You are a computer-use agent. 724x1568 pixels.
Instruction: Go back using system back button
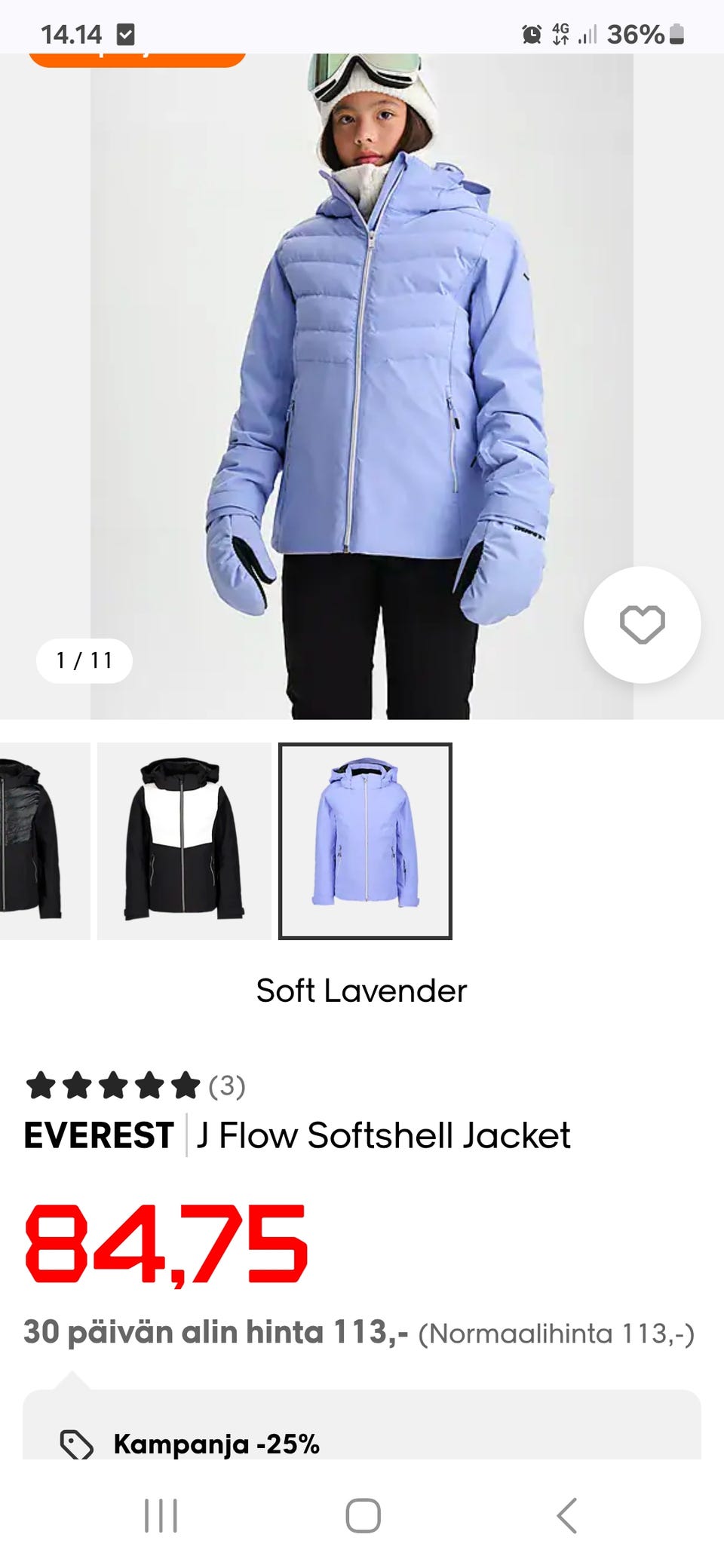pyautogui.click(x=566, y=1515)
